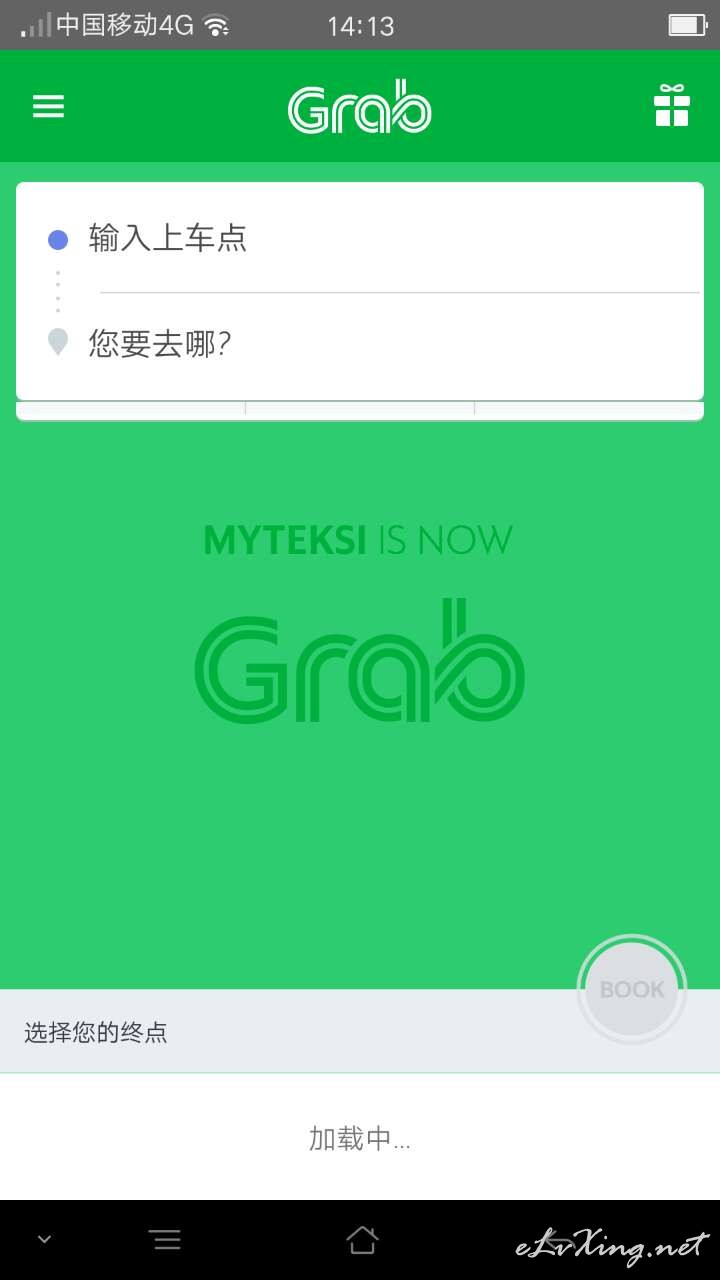Open the hamburger drawer menu
720x1280 pixels.
[48, 107]
